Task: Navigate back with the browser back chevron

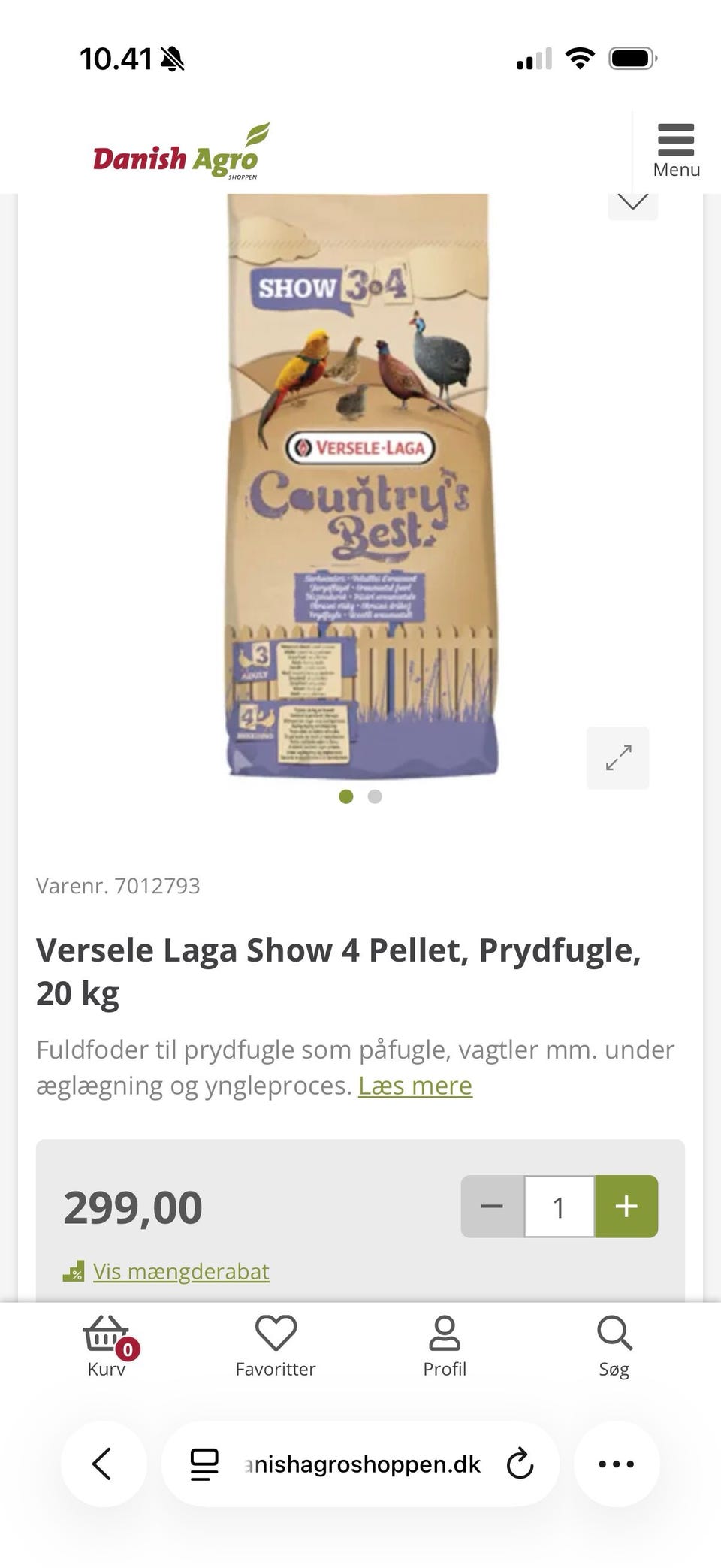Action: [104, 1464]
